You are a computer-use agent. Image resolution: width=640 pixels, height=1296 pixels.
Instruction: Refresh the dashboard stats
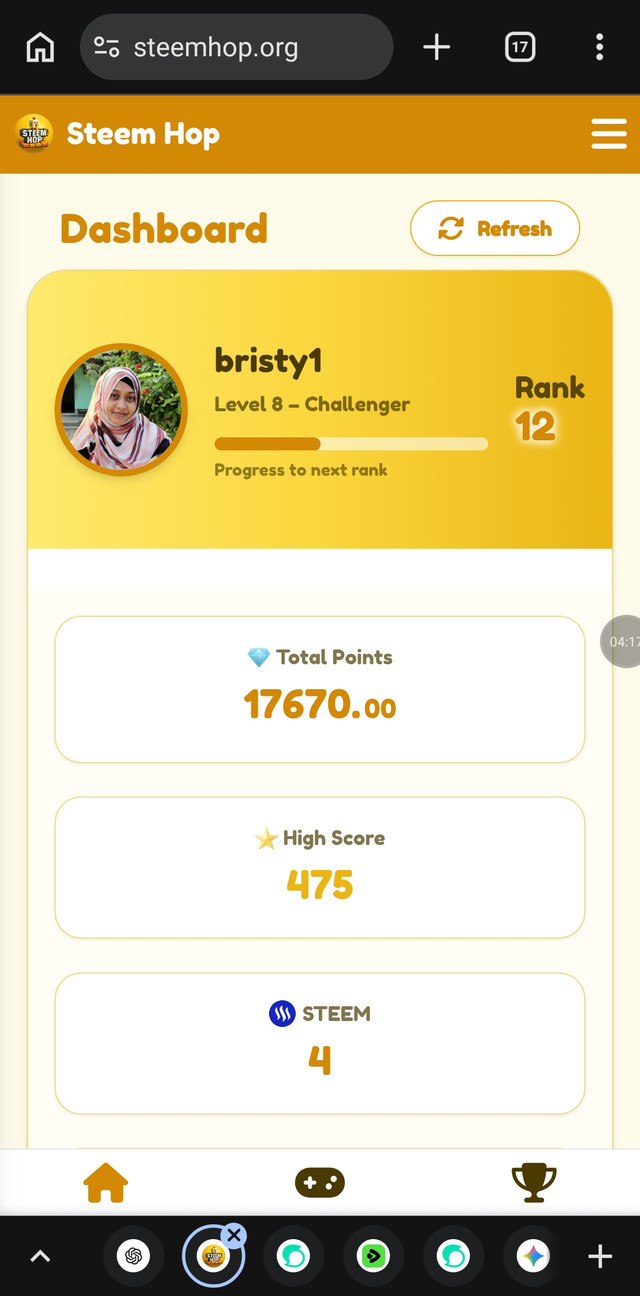495,229
